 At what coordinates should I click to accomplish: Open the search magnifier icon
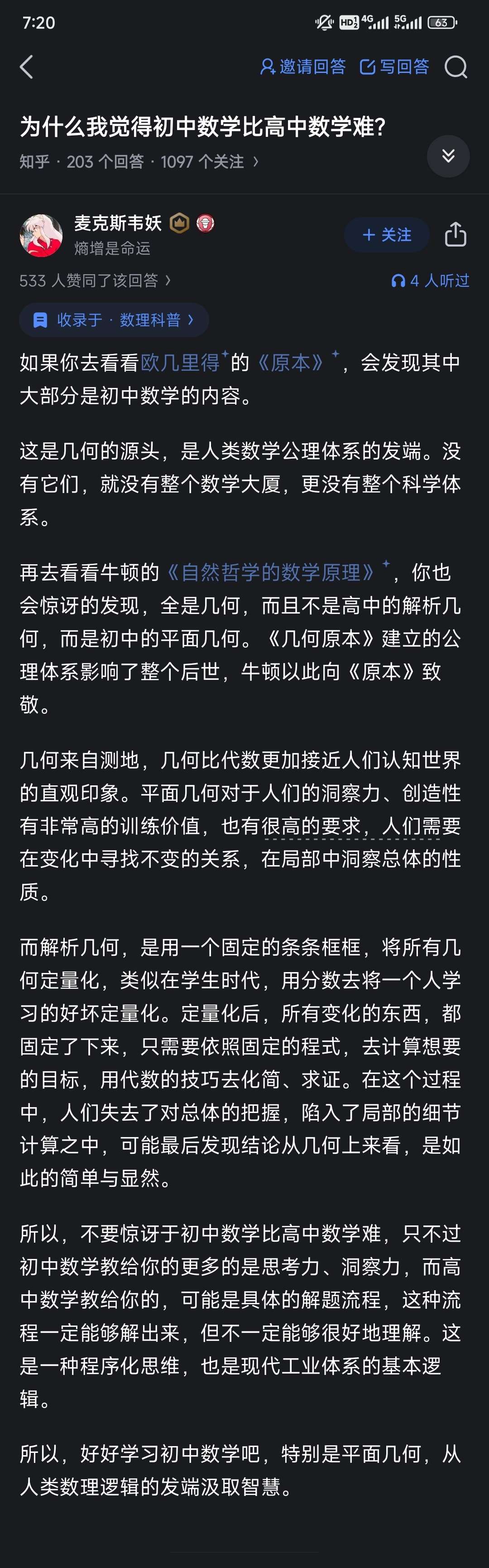pos(455,67)
